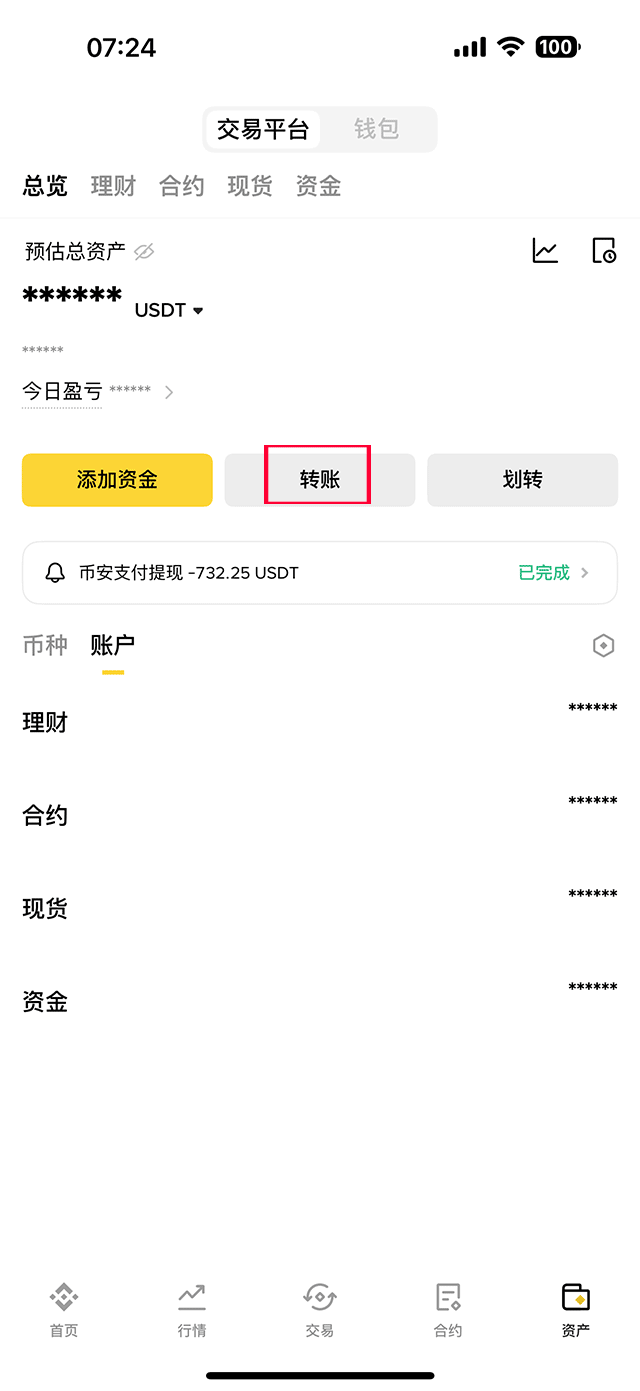Open the 币安支付提现 completed notice
The width and height of the screenshot is (640, 1391).
click(320, 573)
